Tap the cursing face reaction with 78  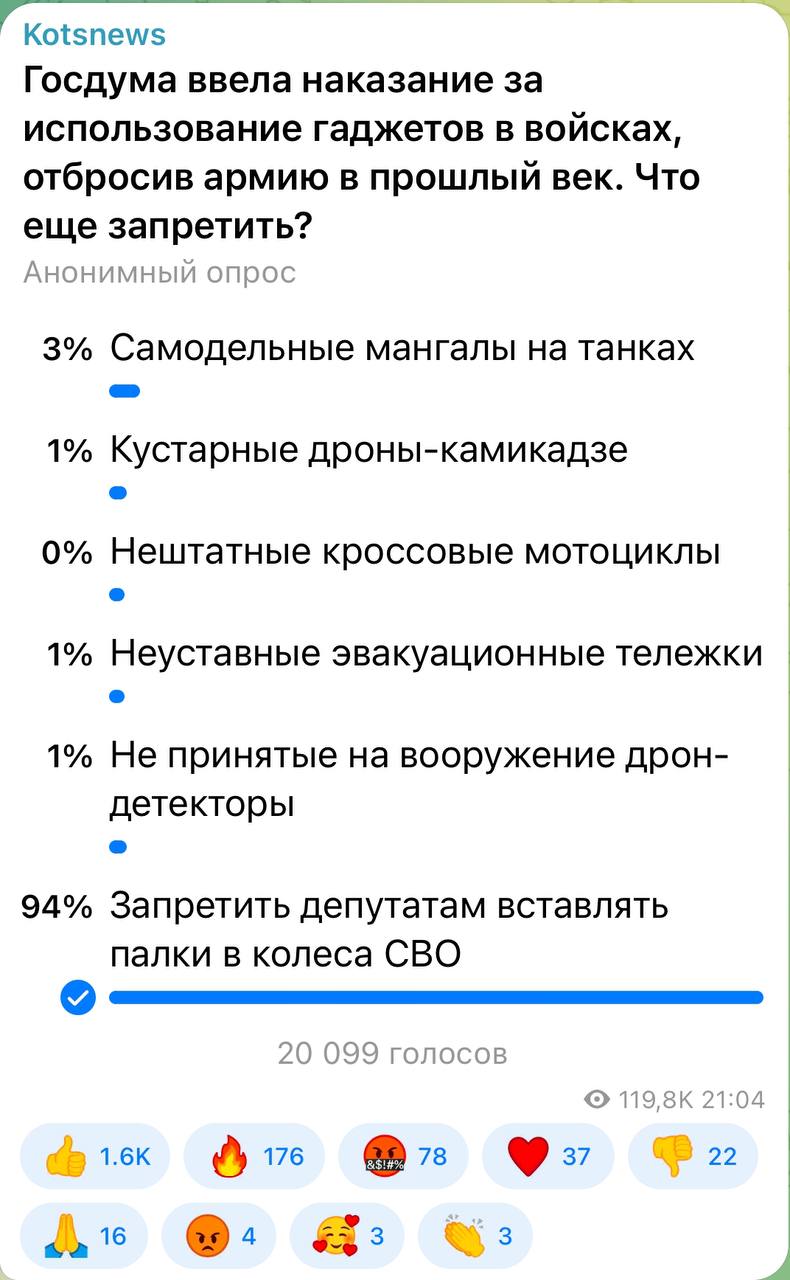pyautogui.click(x=404, y=1157)
